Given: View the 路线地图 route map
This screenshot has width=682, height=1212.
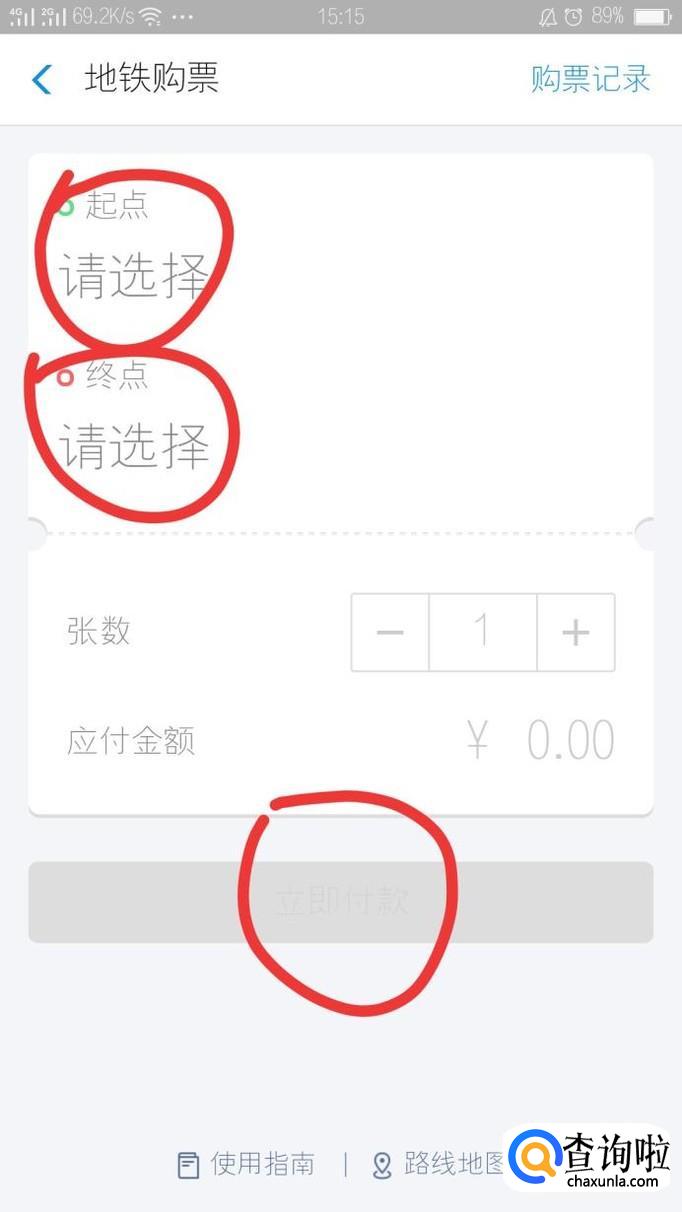Looking at the screenshot, I should (440, 1164).
